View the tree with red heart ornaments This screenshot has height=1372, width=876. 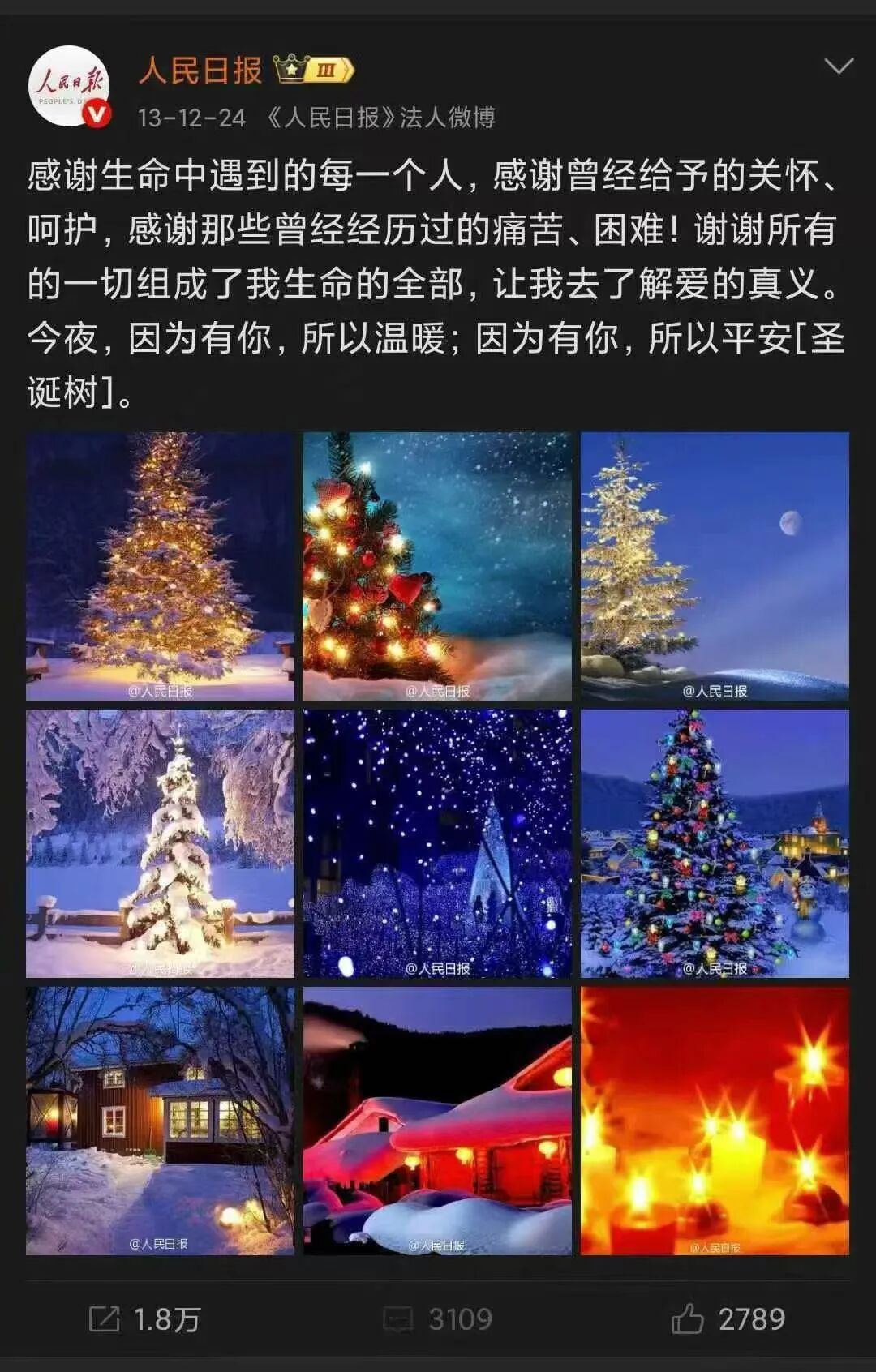tap(437, 566)
